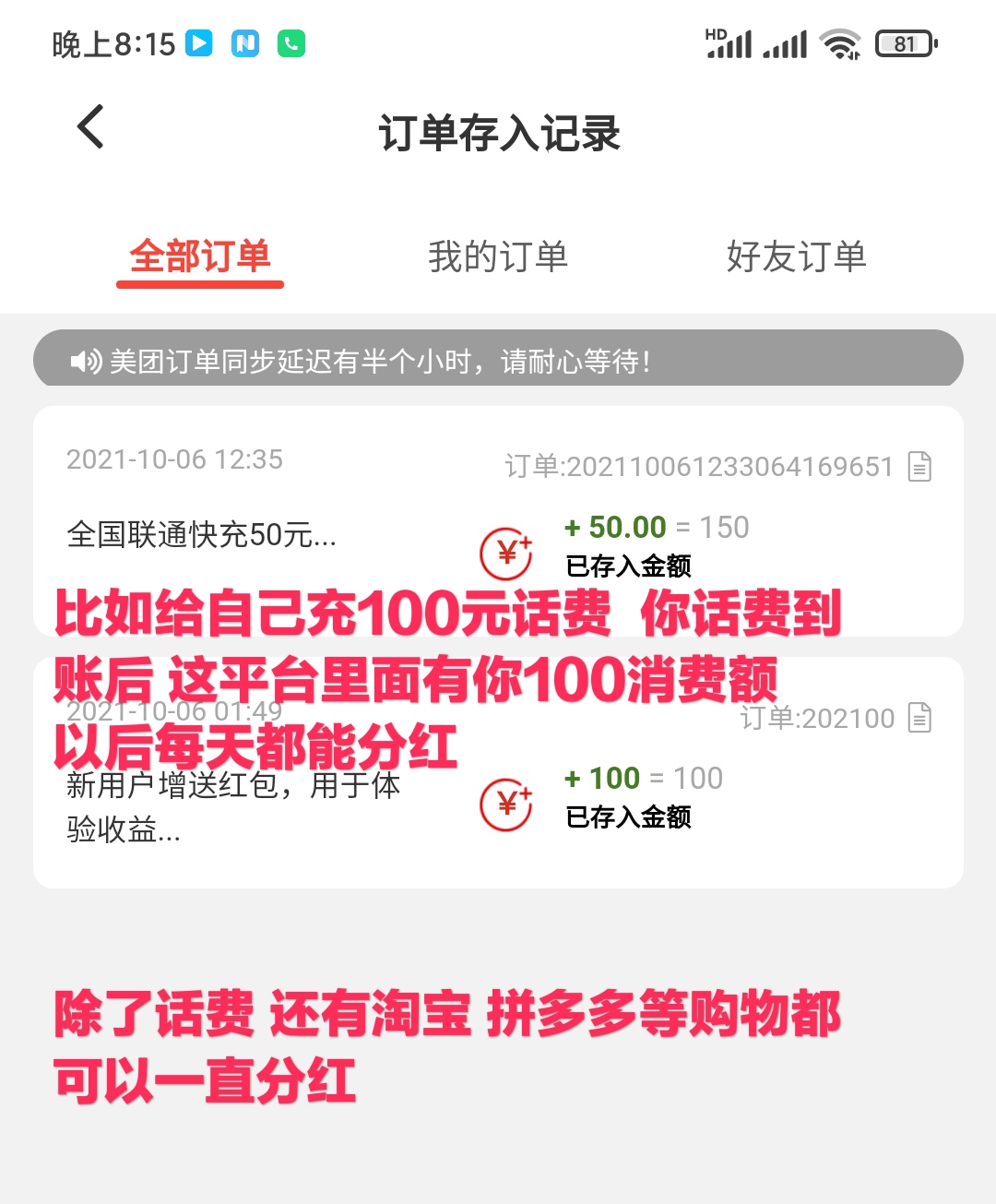Tap the back arrow icon
Screen dimensions: 996x1204
tap(89, 125)
